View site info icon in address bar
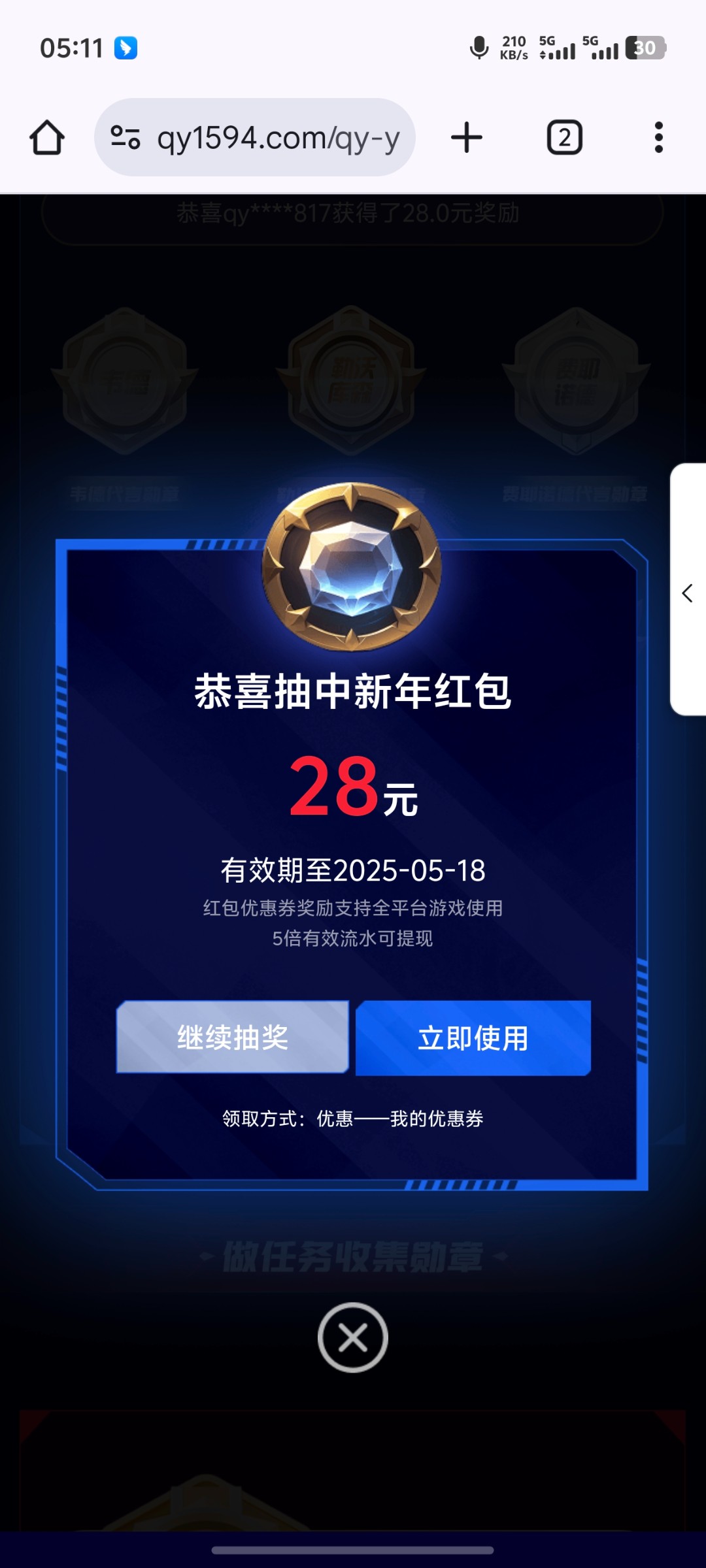This screenshot has height=1568, width=706. tap(125, 138)
